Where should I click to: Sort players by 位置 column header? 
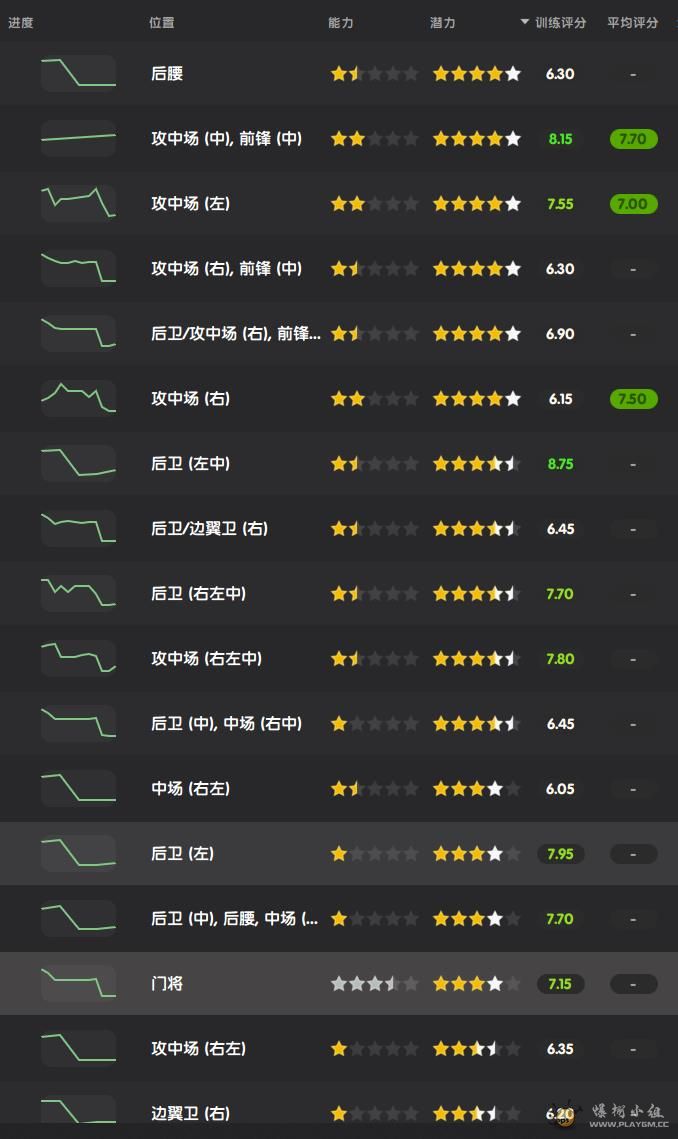161,23
